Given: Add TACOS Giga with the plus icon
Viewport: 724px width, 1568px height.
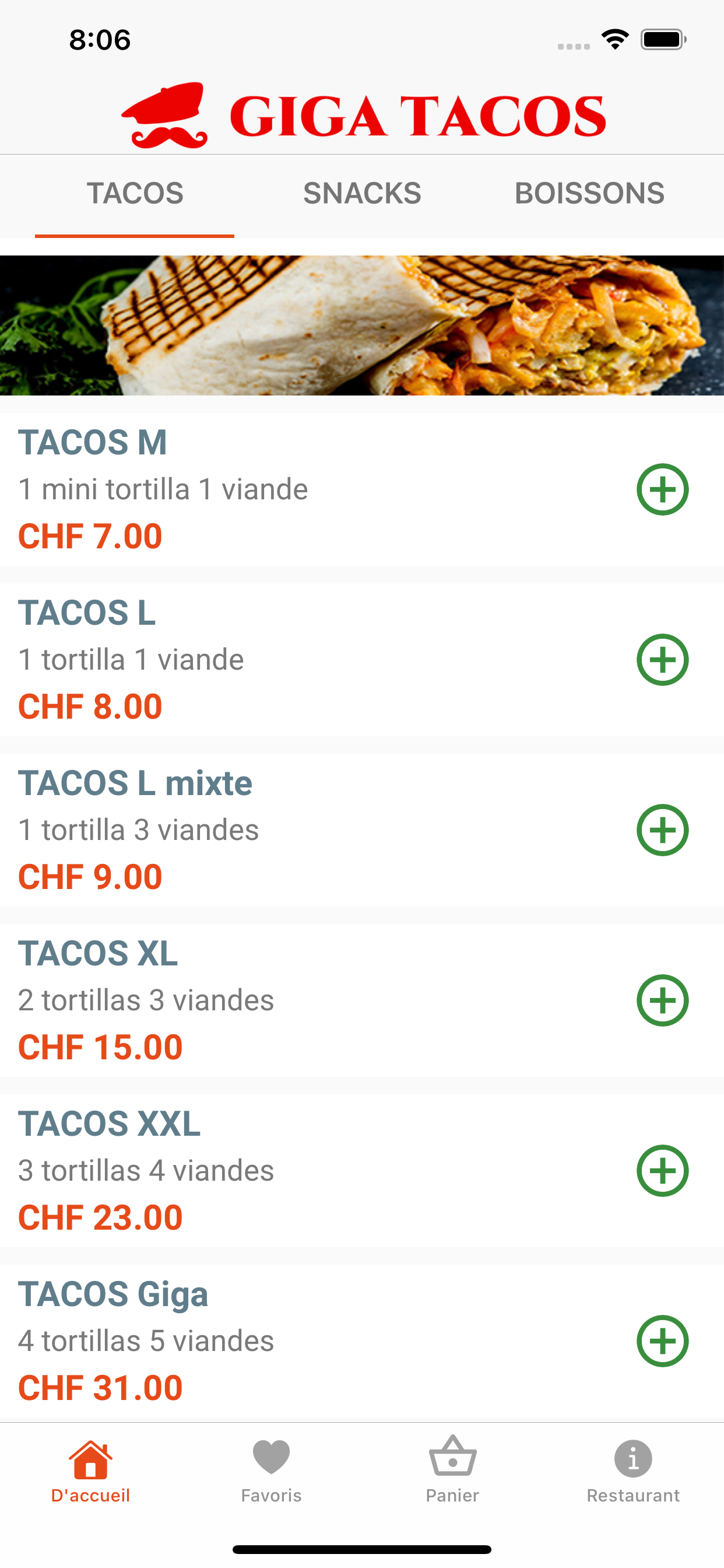Looking at the screenshot, I should click(663, 1342).
